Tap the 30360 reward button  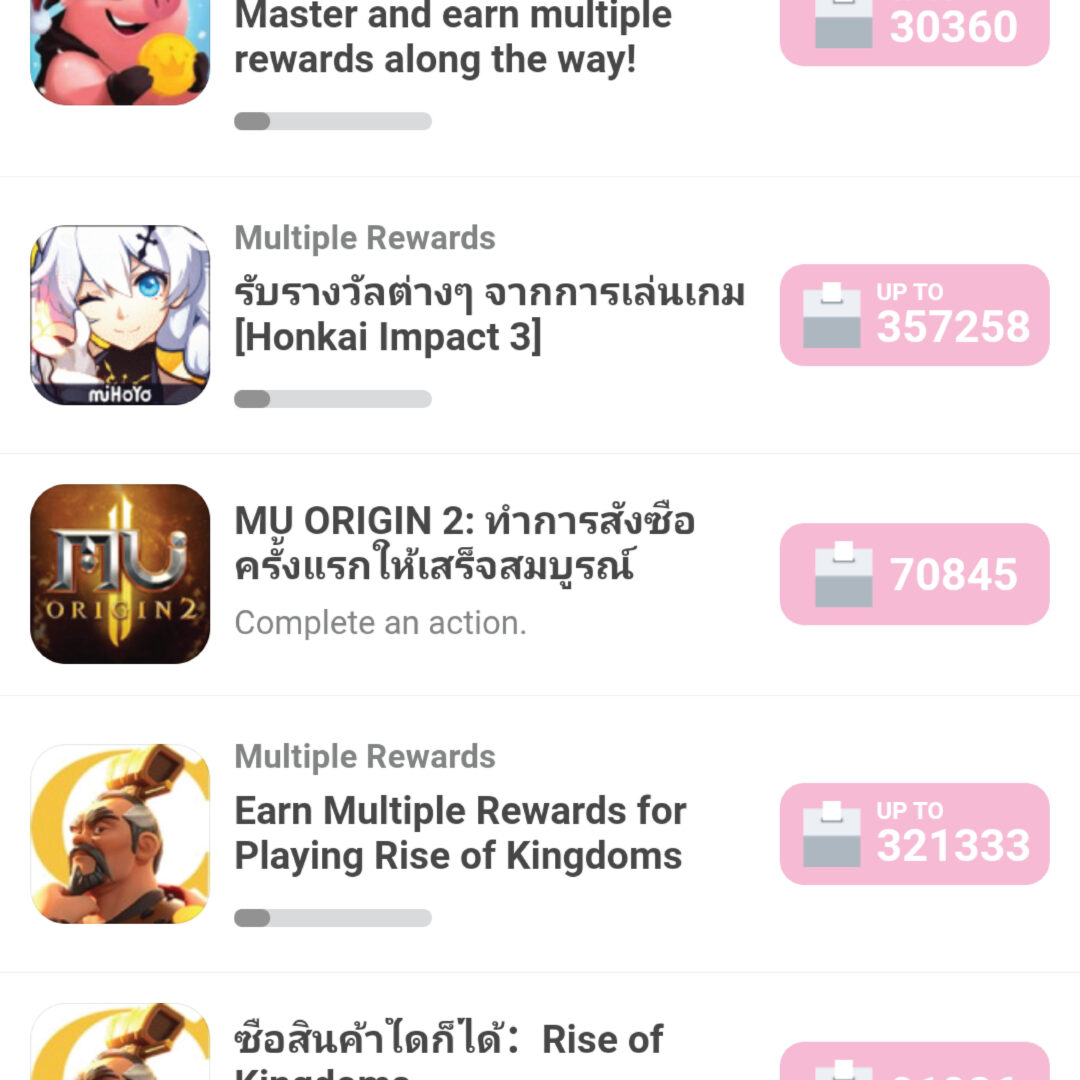click(x=914, y=30)
